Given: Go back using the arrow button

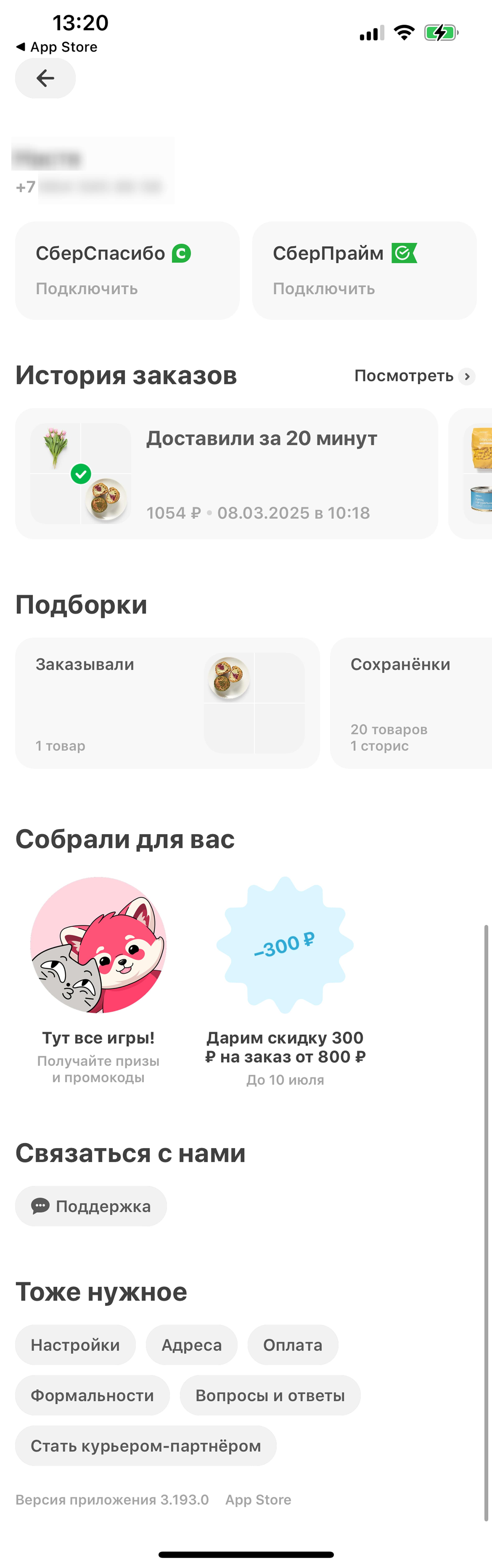Looking at the screenshot, I should 45,79.
